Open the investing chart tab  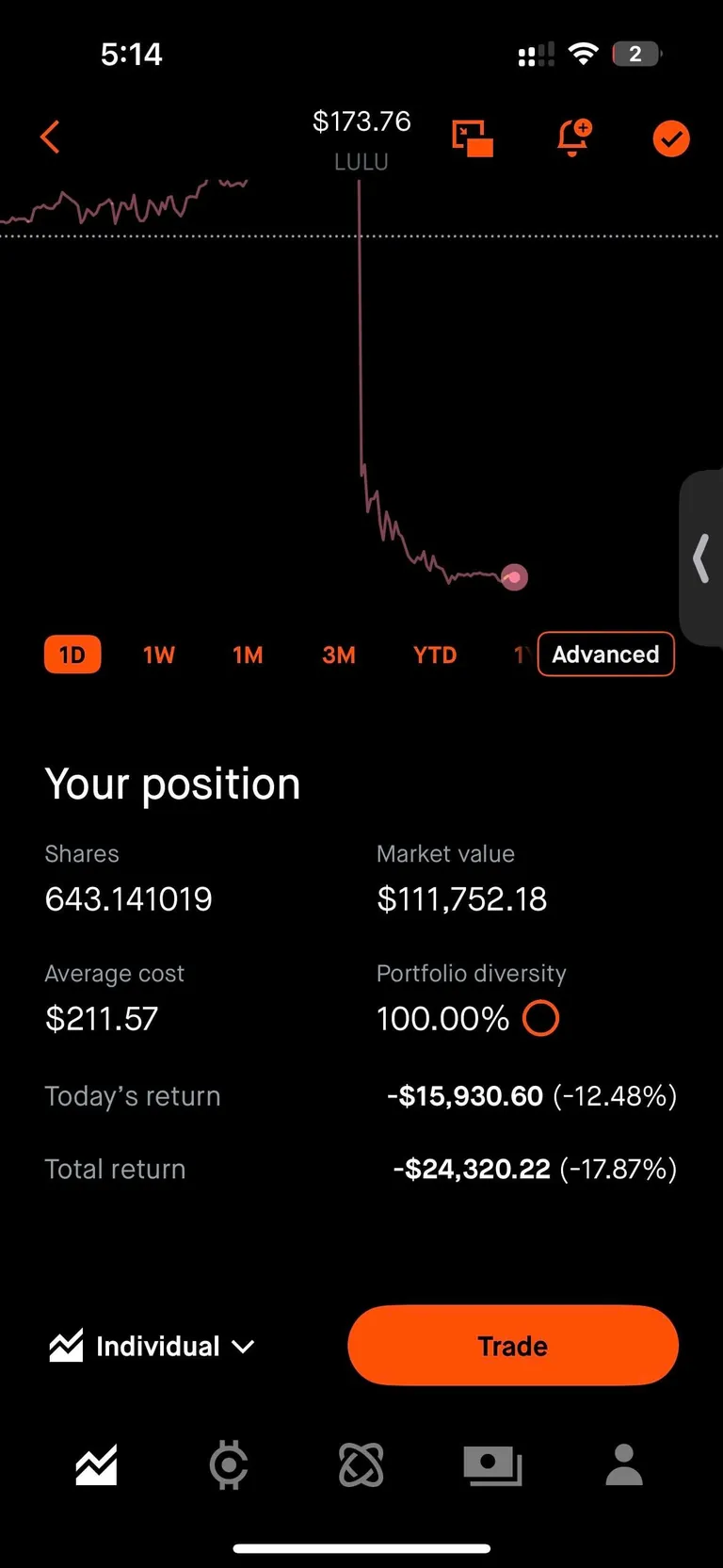97,1465
